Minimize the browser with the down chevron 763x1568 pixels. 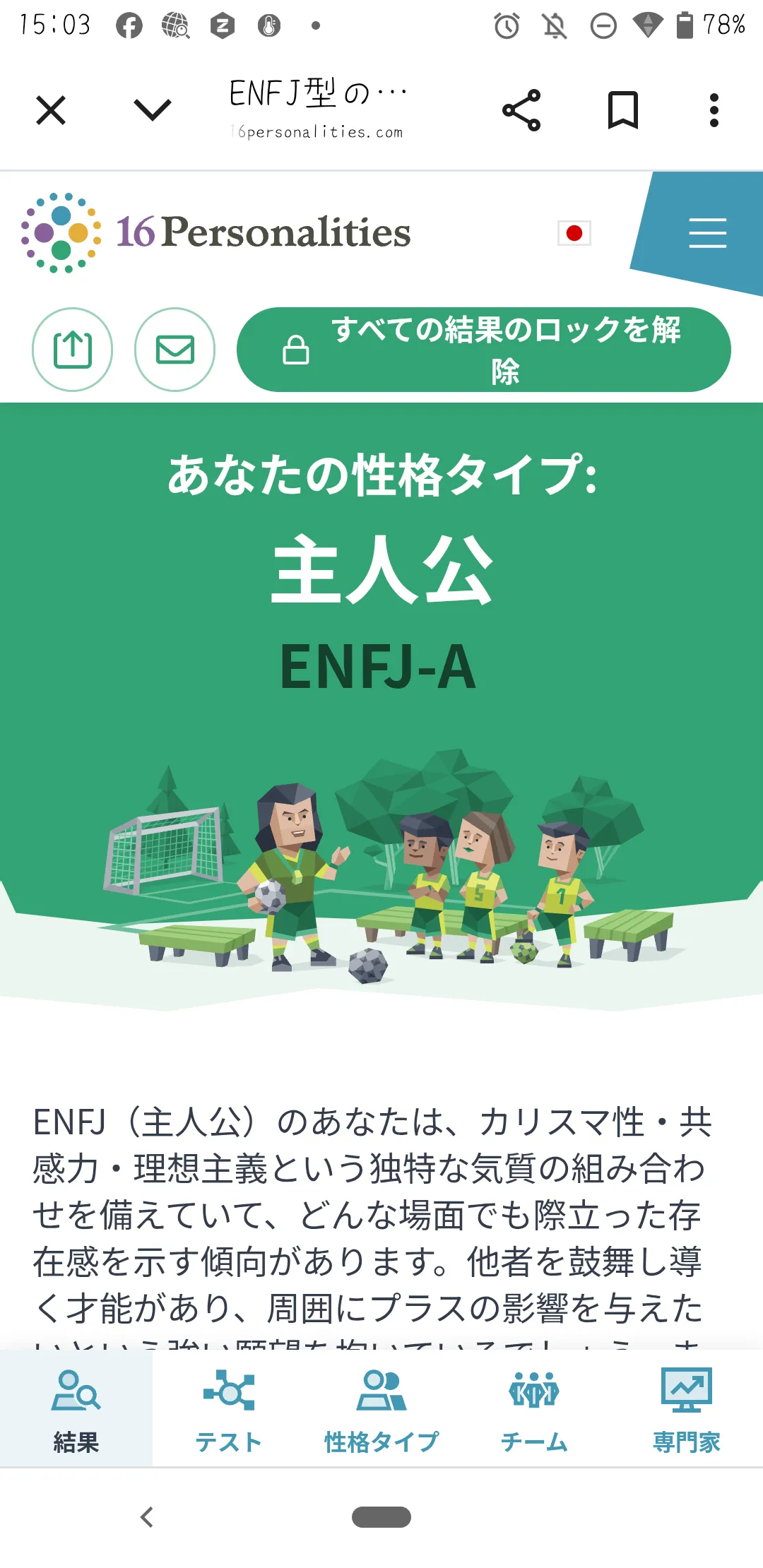pos(153,110)
